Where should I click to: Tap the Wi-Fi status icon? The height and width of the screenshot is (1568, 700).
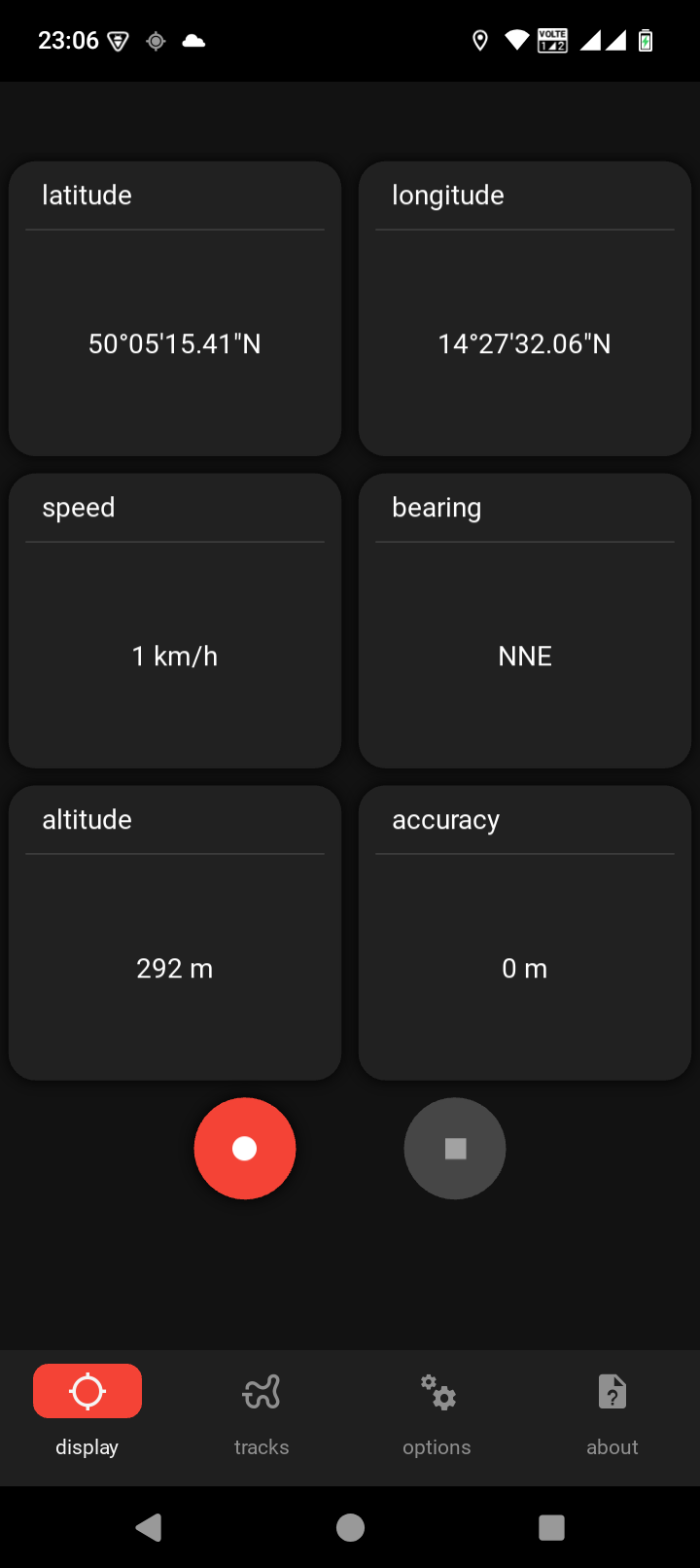[x=514, y=40]
